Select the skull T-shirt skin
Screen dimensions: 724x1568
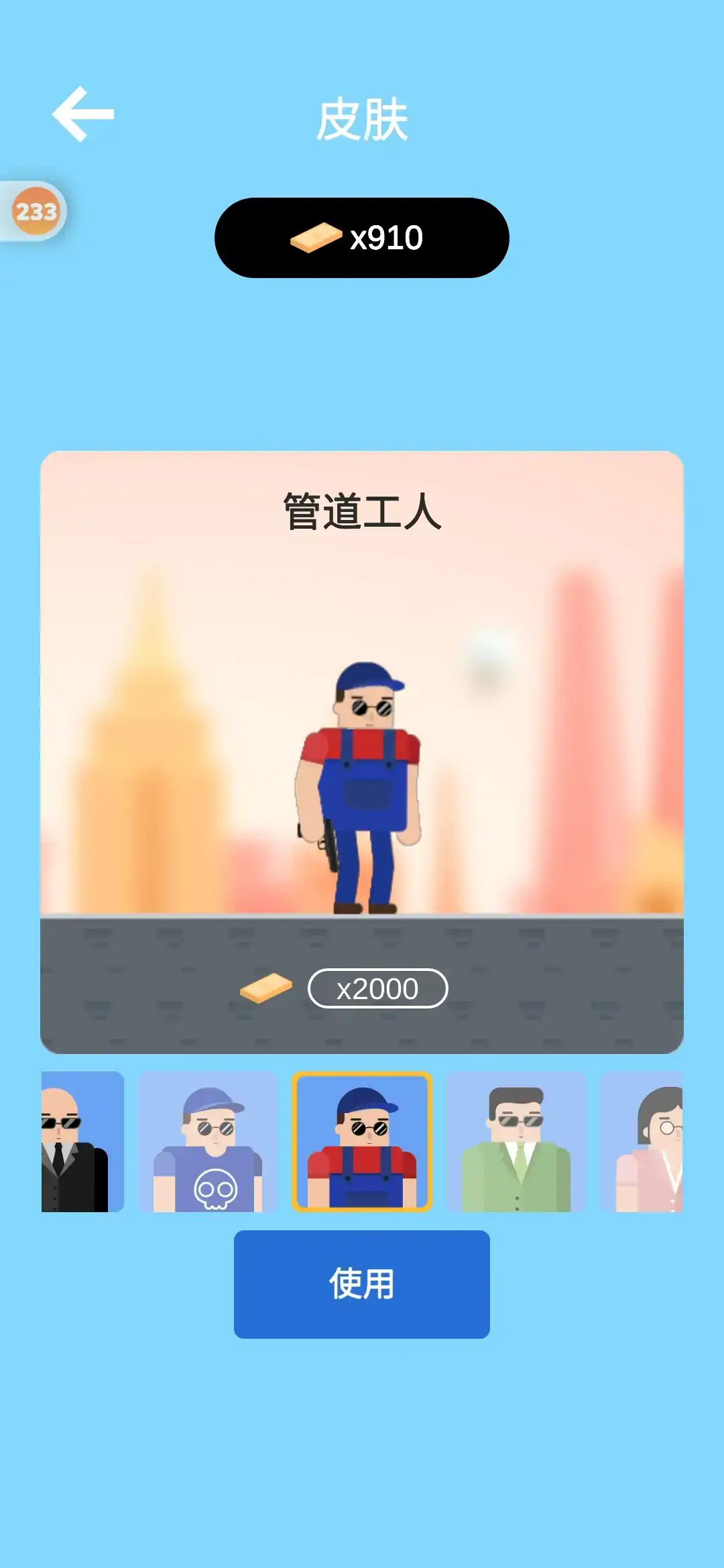point(208,1141)
